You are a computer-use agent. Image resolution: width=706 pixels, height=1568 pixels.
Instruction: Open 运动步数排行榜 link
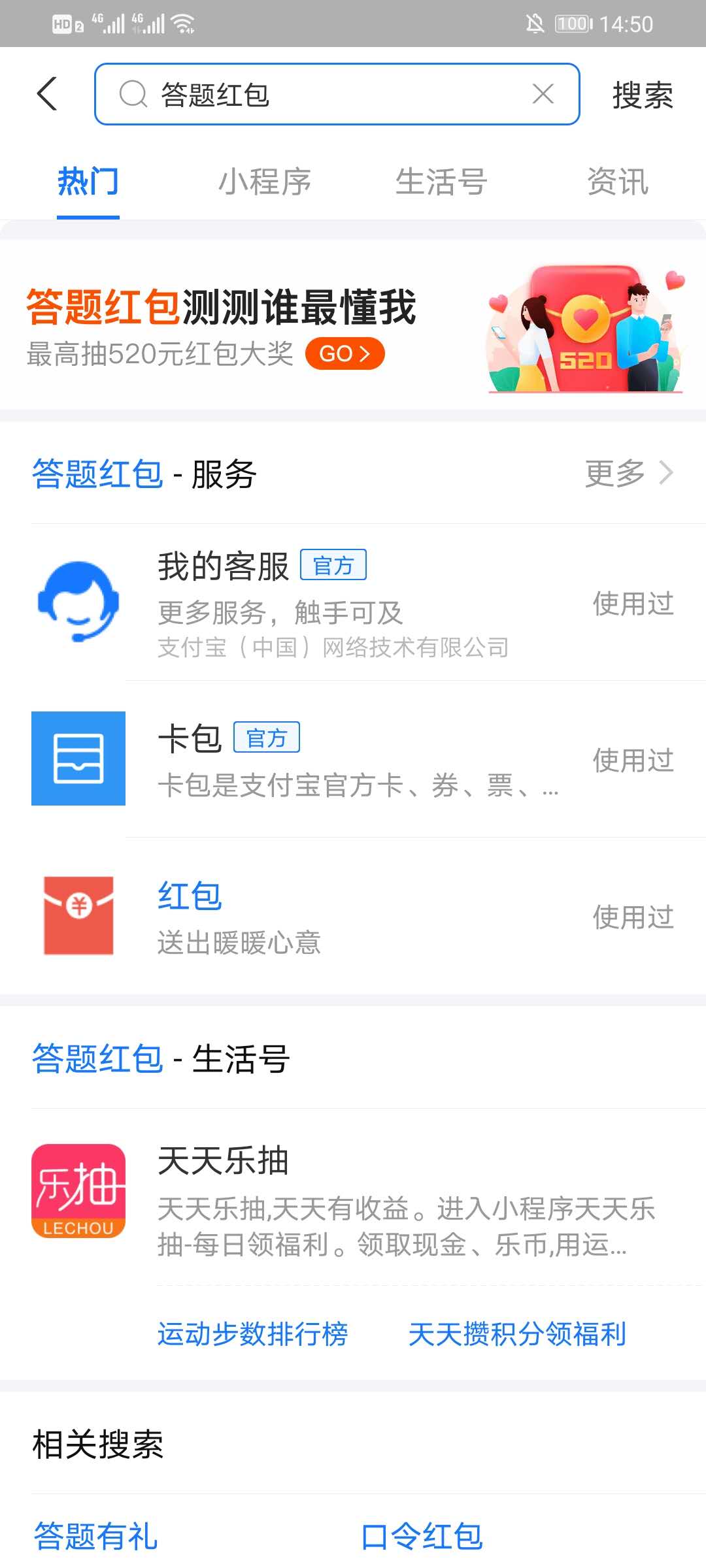[x=254, y=1333]
